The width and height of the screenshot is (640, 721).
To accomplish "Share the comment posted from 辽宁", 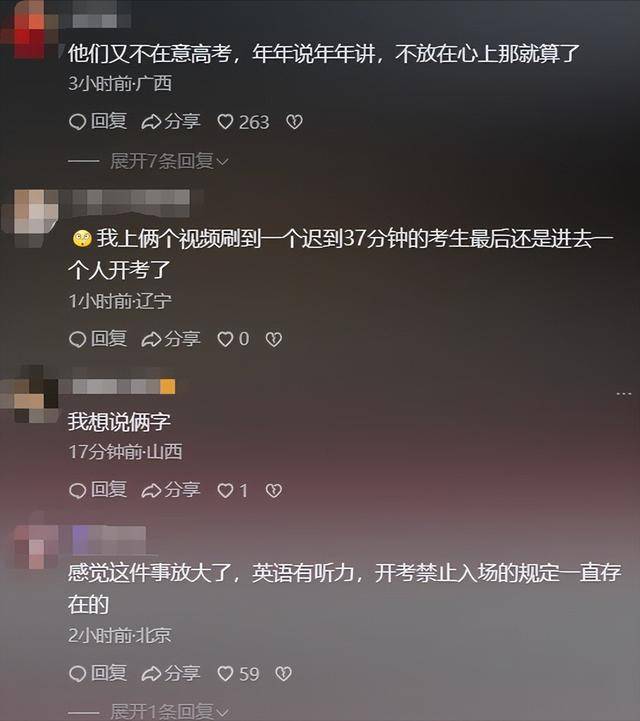I will 171,339.
